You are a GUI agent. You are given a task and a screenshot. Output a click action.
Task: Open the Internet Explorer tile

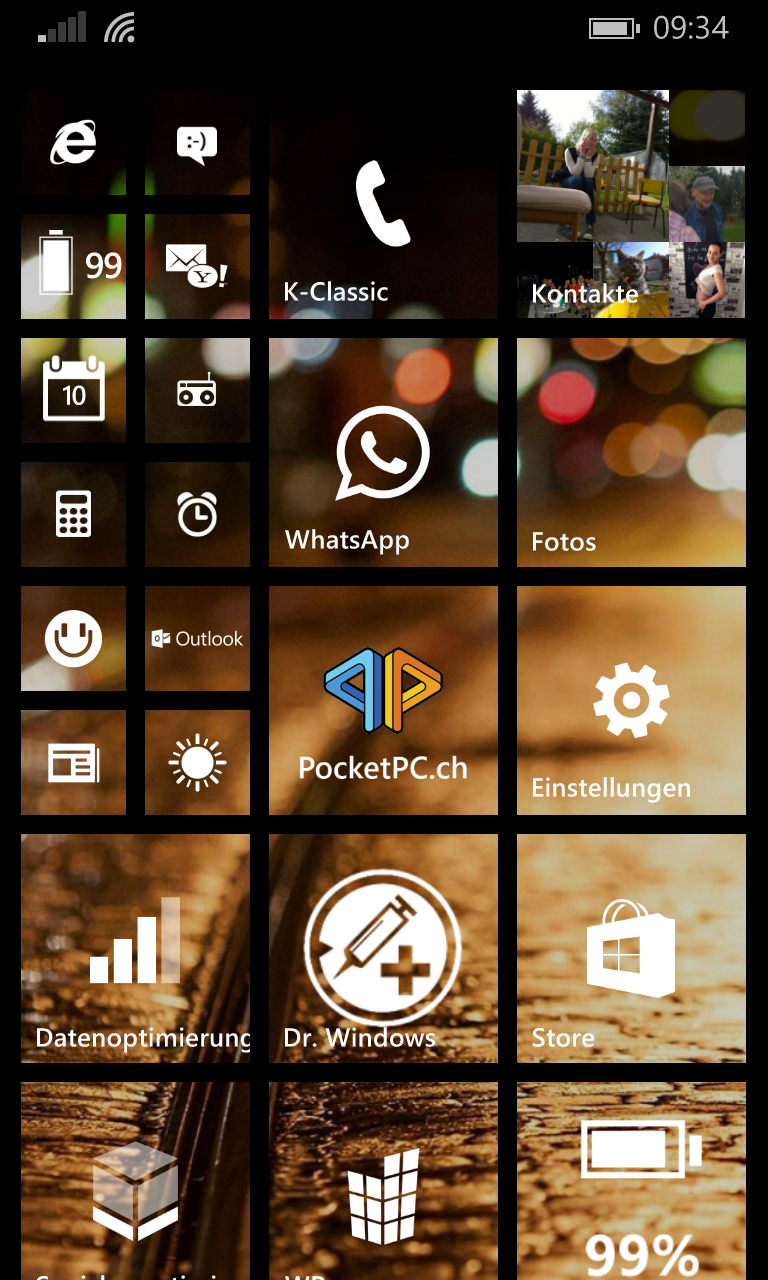click(73, 142)
